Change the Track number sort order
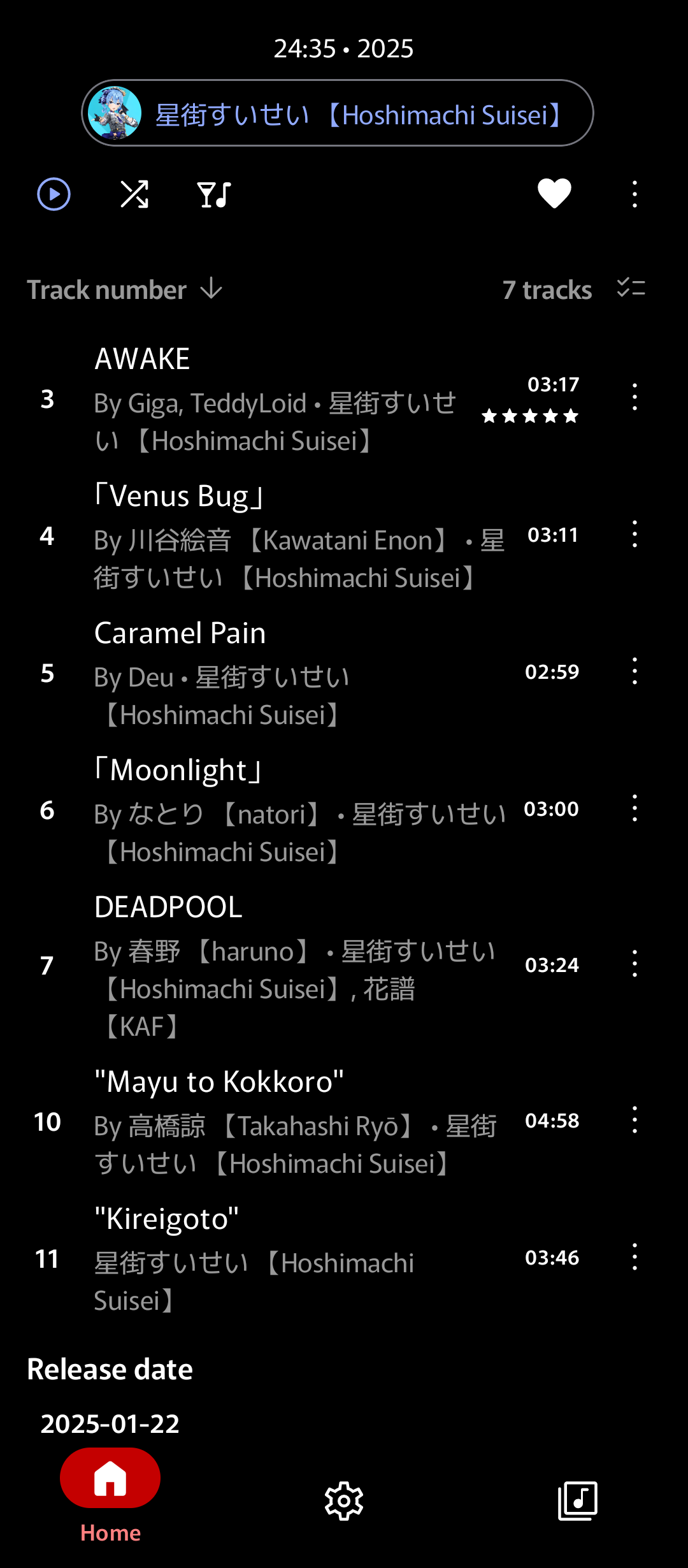Screen dimensions: 688x1568 tap(125, 290)
